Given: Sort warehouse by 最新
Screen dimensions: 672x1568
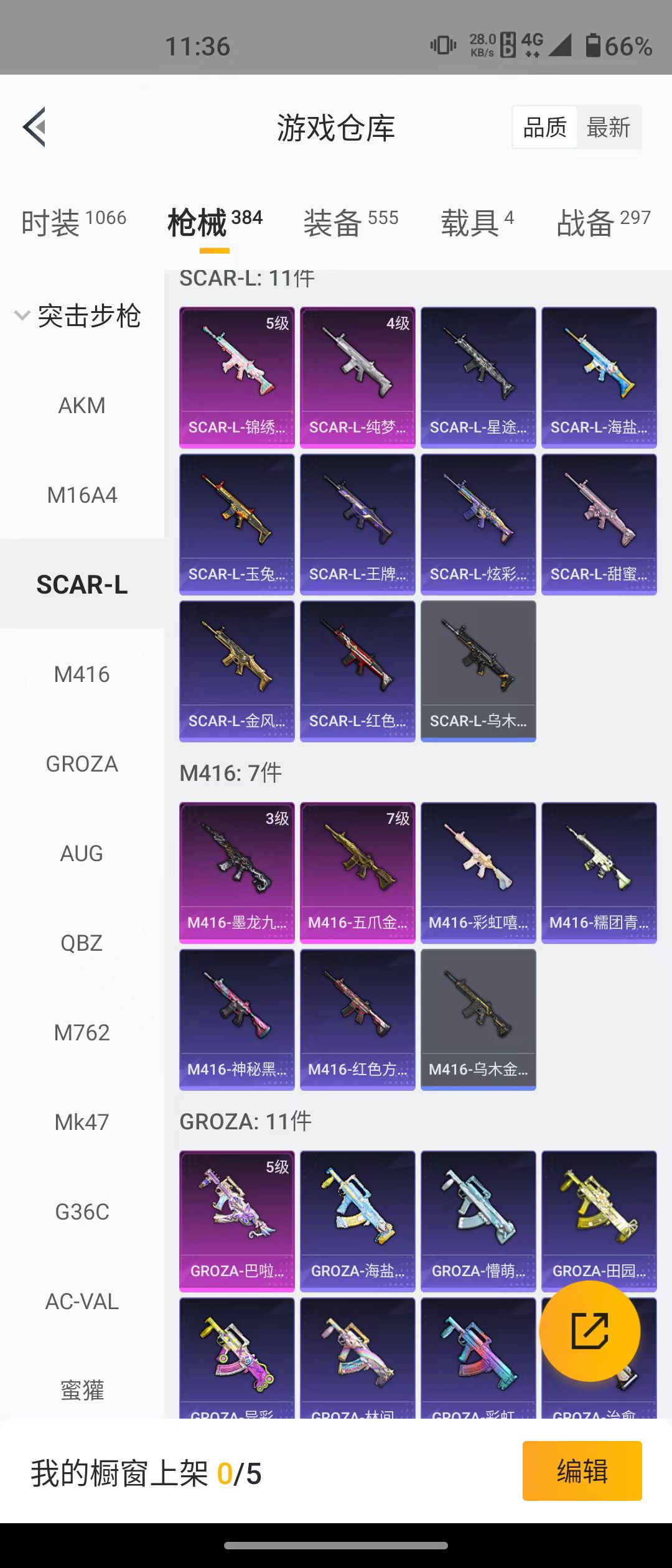Looking at the screenshot, I should 608,128.
